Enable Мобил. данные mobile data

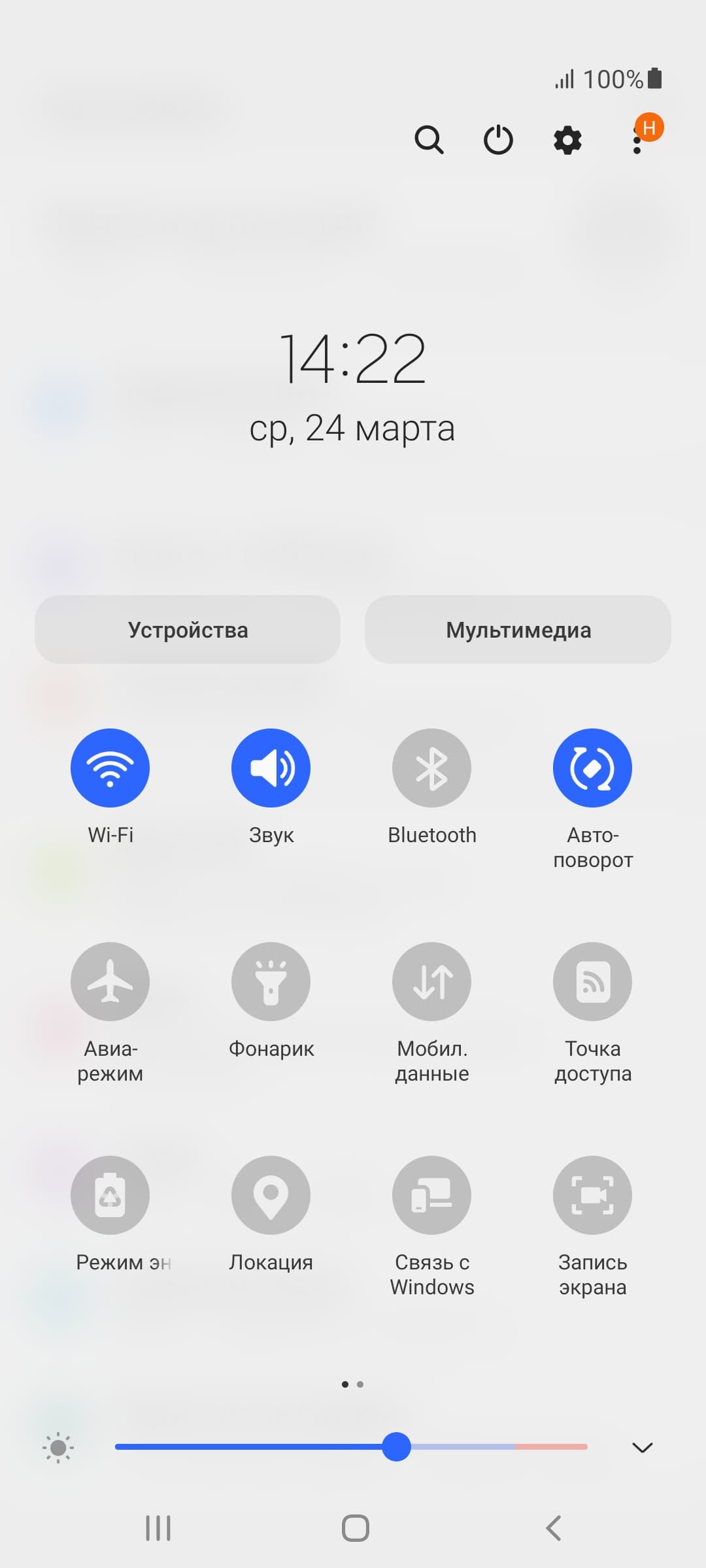point(431,981)
